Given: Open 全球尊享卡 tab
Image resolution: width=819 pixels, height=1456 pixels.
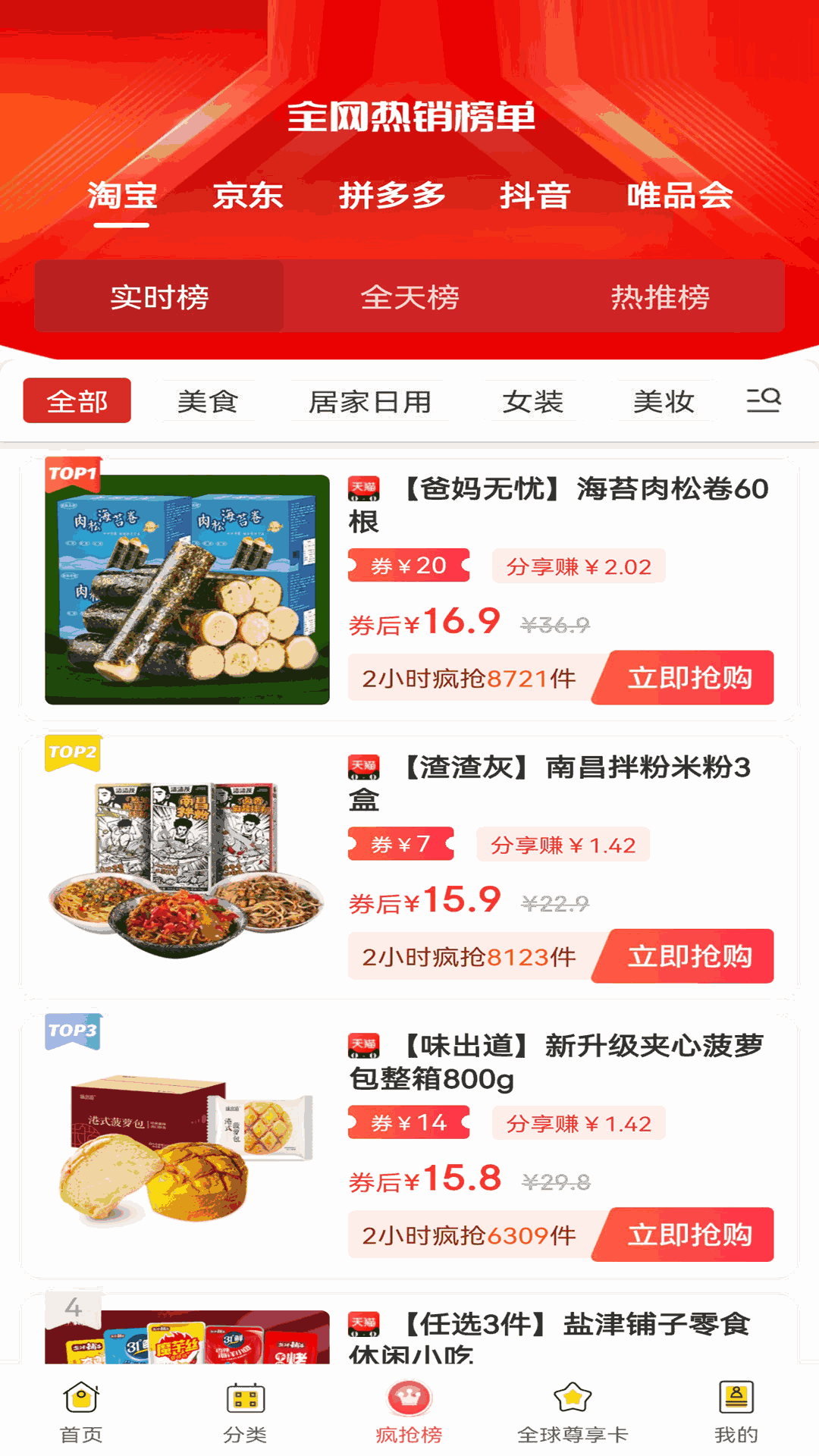Looking at the screenshot, I should [573, 1412].
